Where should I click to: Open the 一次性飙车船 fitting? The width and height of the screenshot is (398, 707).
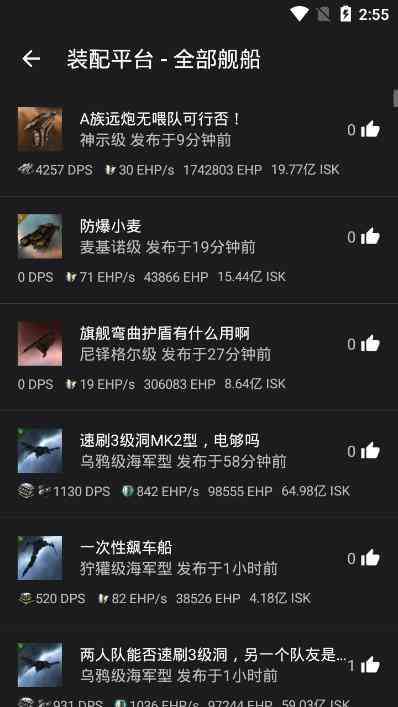pyautogui.click(x=199, y=571)
